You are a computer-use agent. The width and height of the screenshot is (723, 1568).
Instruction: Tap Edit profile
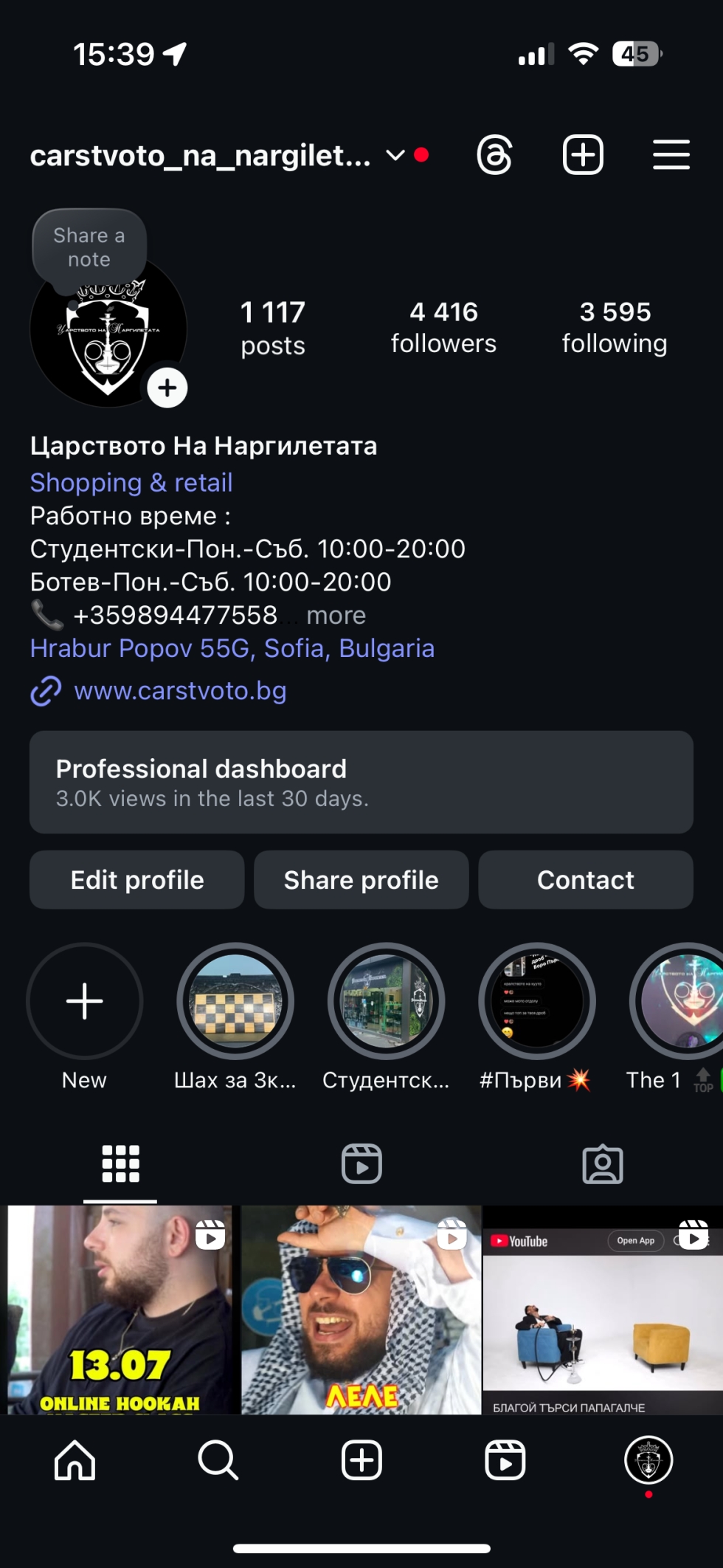pos(137,880)
